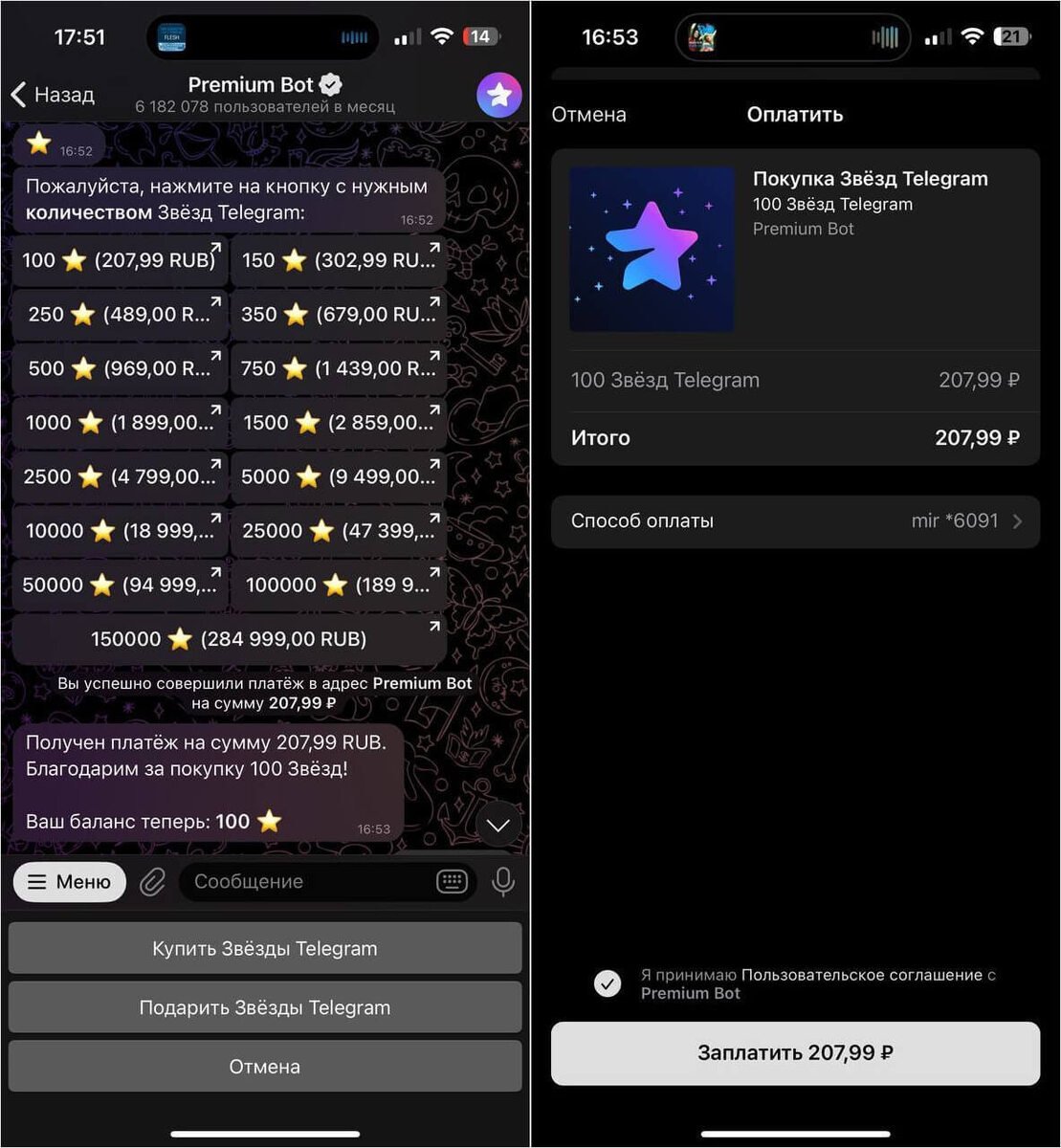Screen dimensions: 1061x1148
Task: Pick the 500 stars package
Action: (121, 368)
